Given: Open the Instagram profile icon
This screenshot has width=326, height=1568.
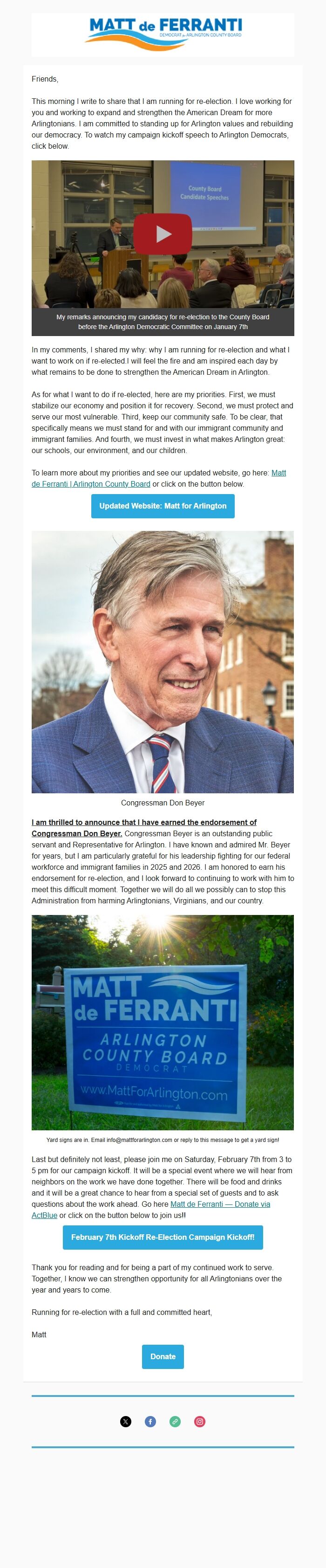Looking at the screenshot, I should tap(199, 1421).
